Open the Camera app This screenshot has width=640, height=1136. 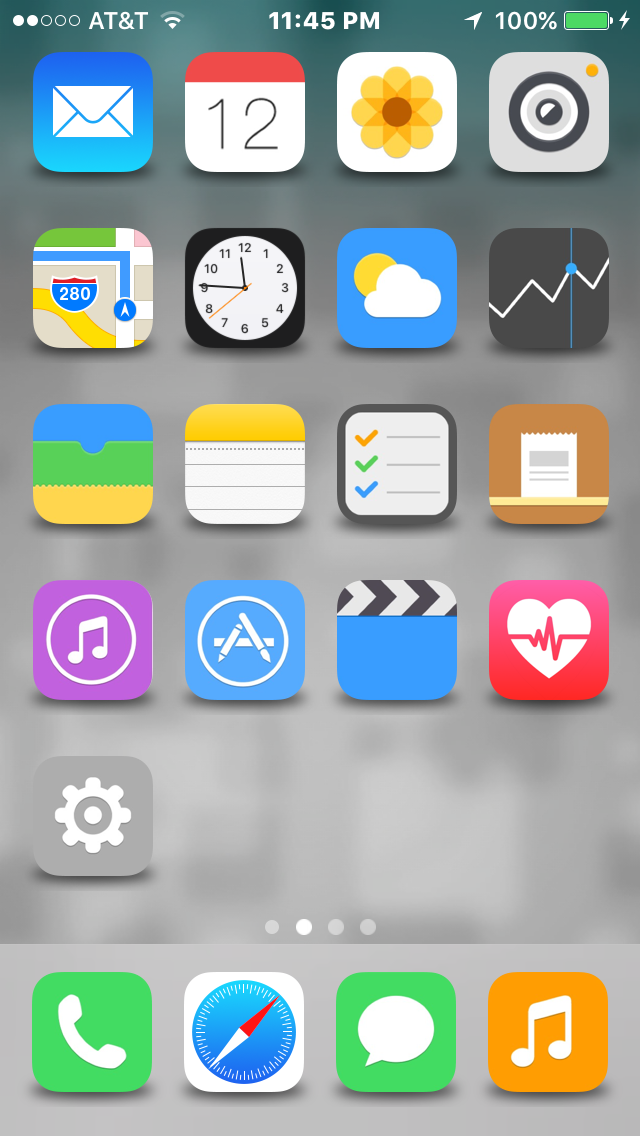pyautogui.click(x=549, y=112)
